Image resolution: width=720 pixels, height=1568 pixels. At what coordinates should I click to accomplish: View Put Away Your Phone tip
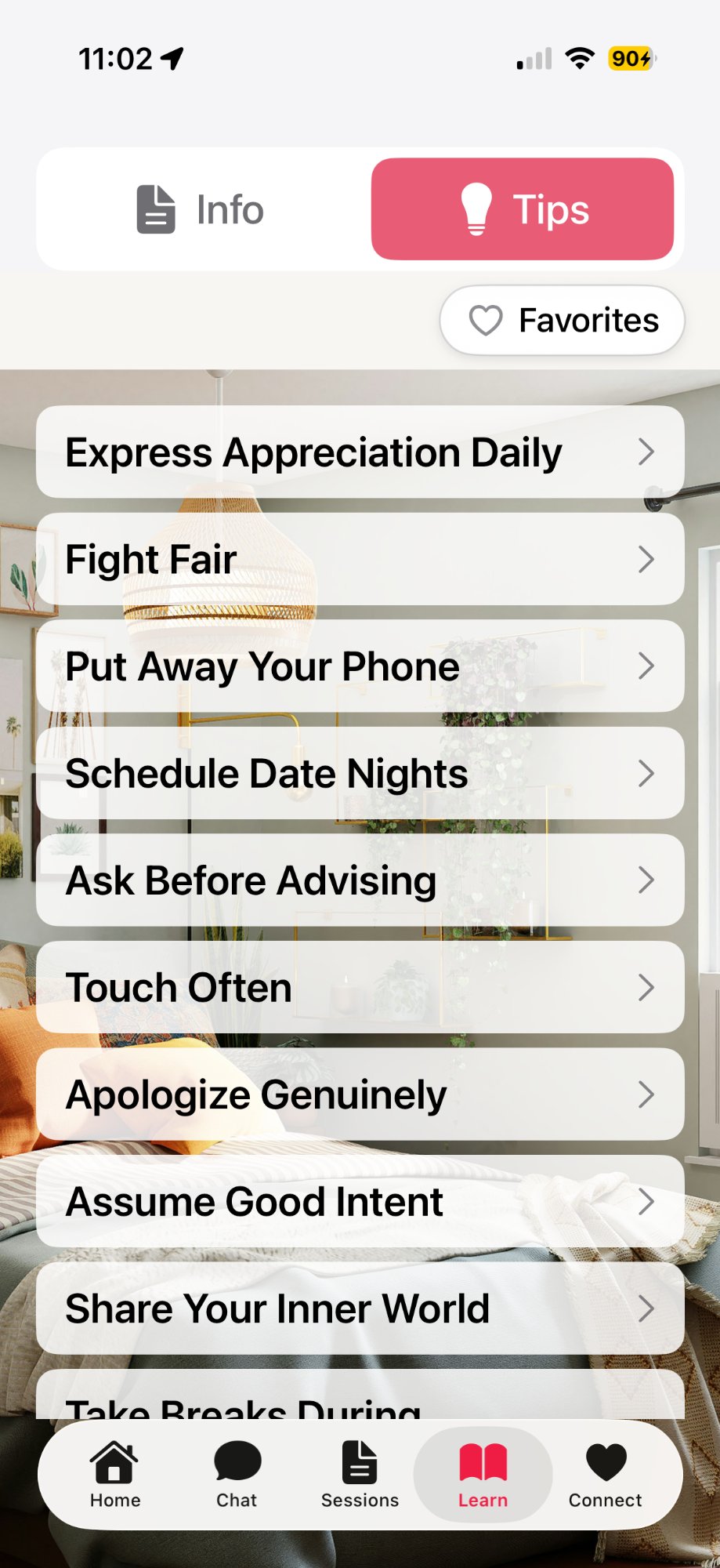coord(360,666)
